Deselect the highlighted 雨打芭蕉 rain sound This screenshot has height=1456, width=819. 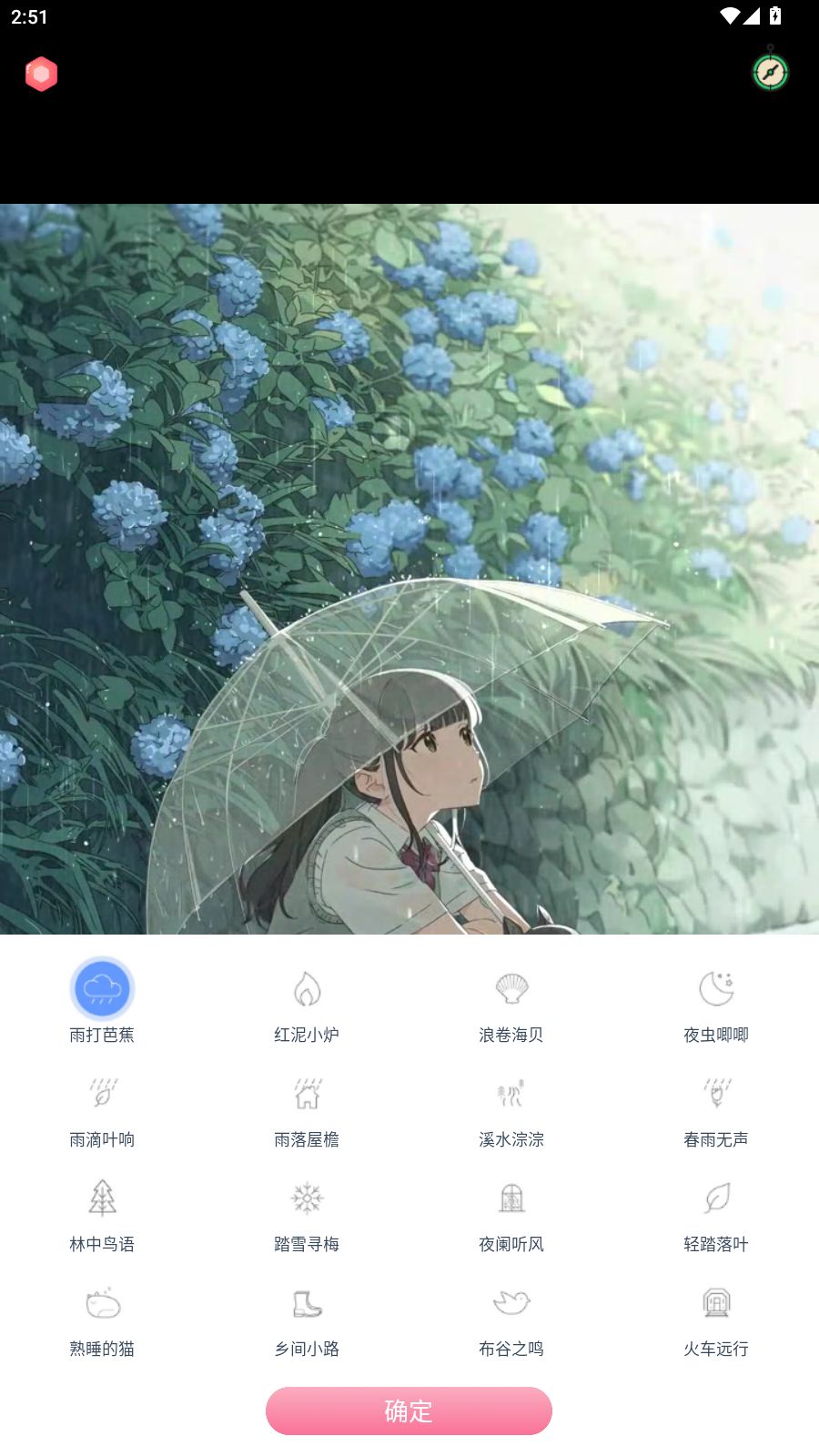pos(102,988)
